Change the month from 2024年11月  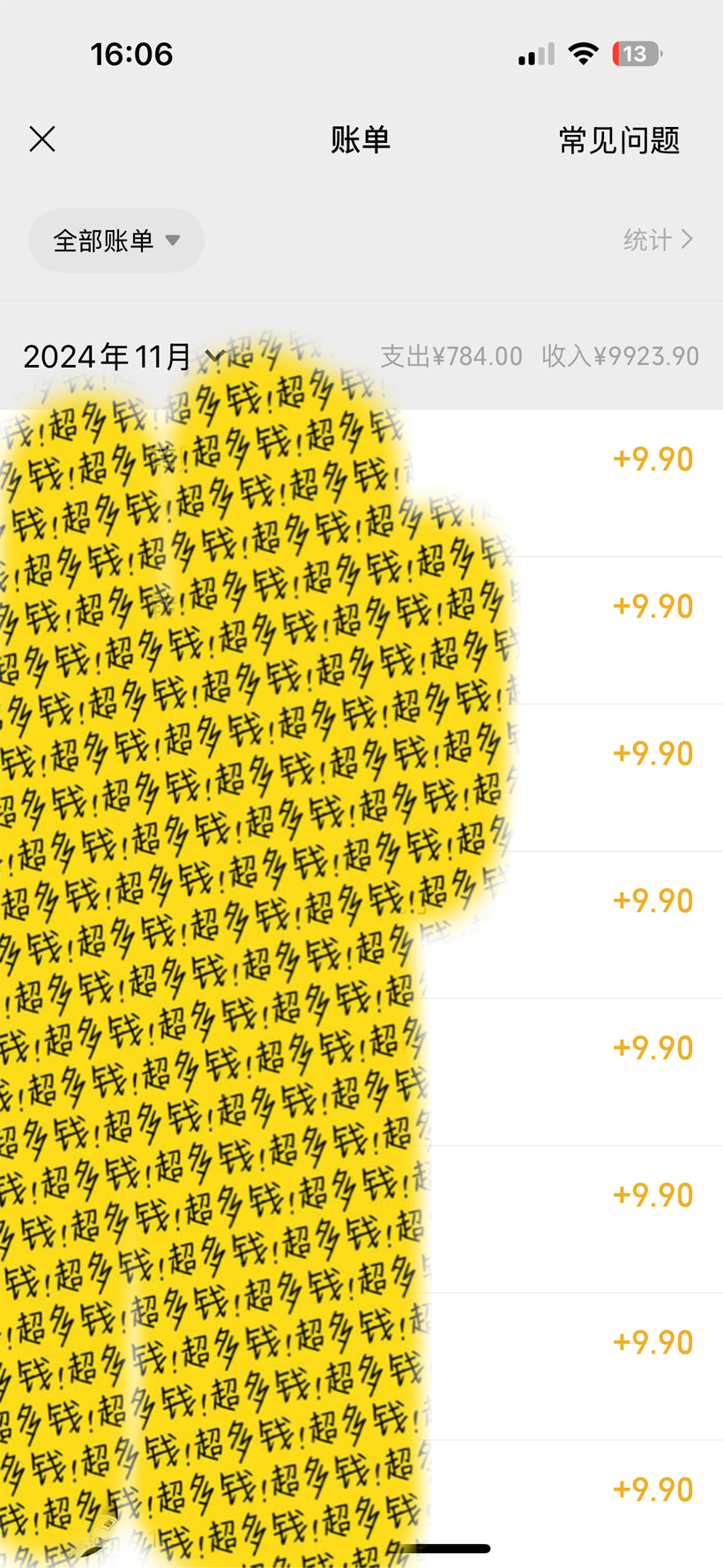click(123, 356)
